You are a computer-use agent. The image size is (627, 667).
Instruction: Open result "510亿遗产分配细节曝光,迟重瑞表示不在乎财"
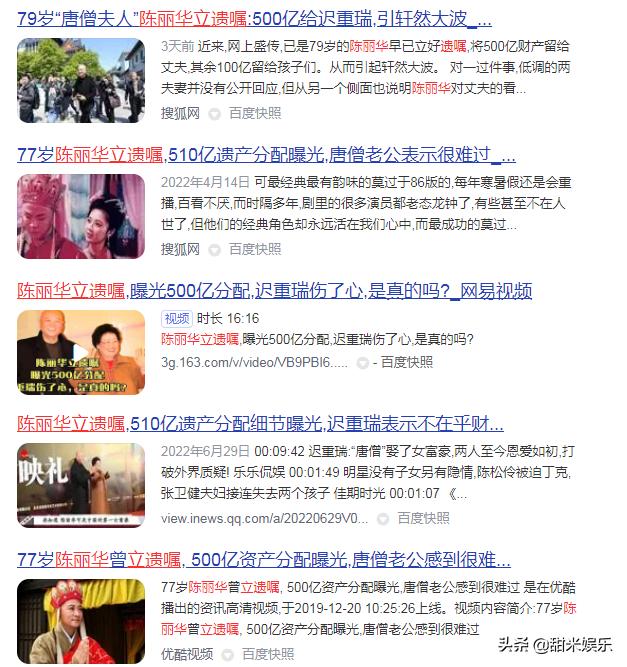coord(260,424)
